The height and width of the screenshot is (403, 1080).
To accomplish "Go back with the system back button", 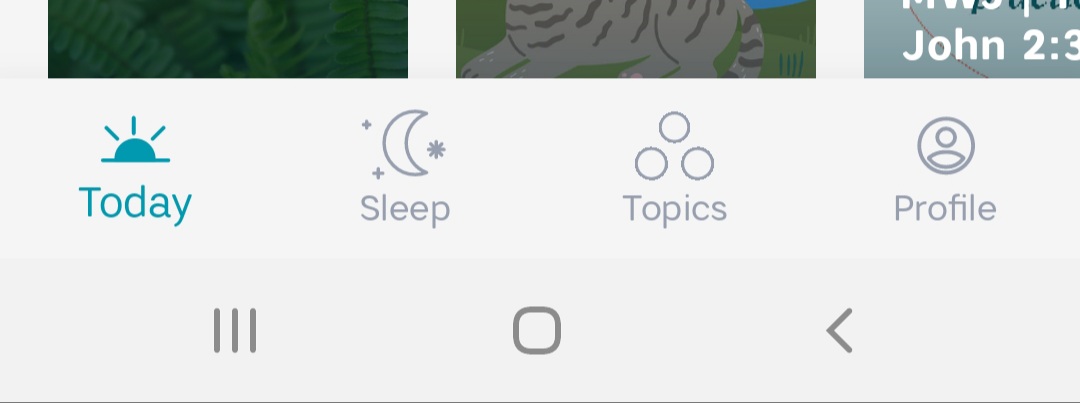I will pyautogui.click(x=840, y=330).
